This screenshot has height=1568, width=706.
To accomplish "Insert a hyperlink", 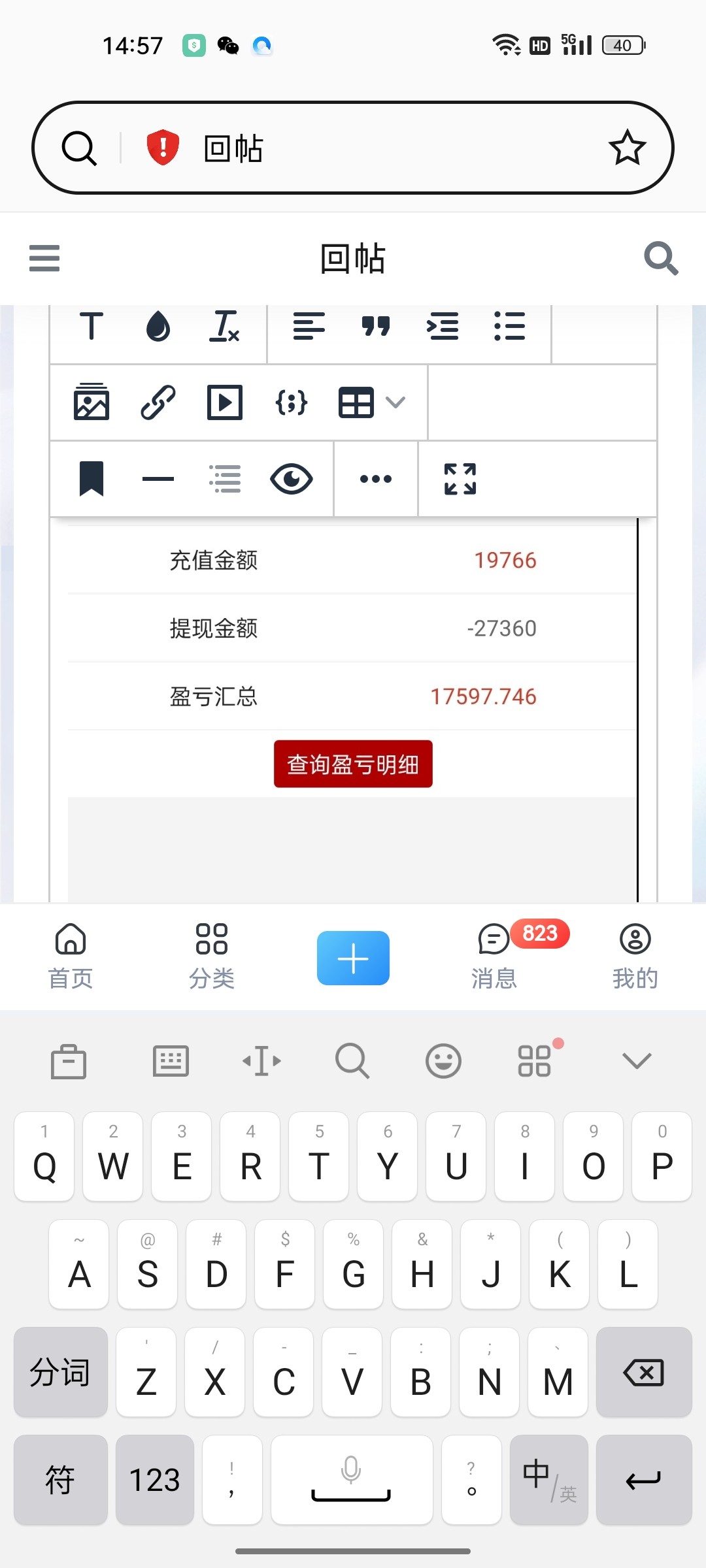I will [x=158, y=402].
